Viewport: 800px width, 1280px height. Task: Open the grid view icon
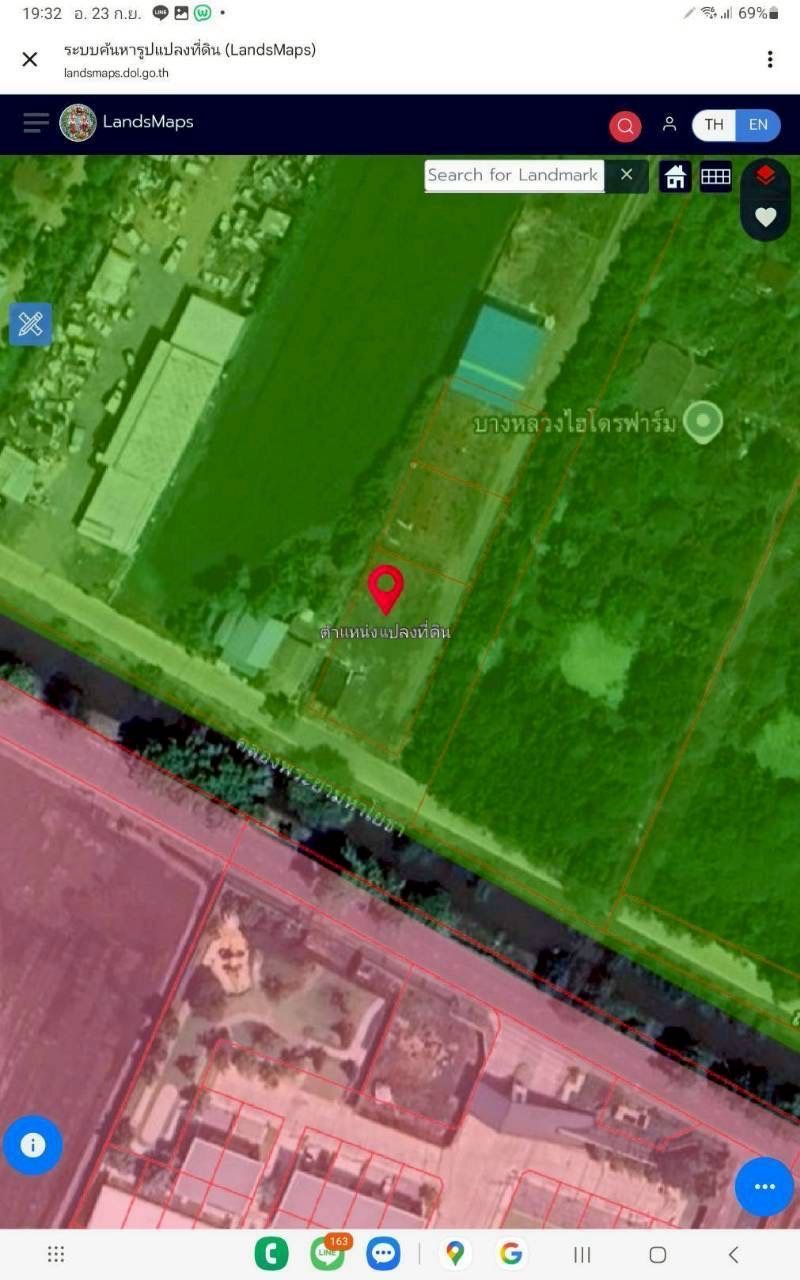pyautogui.click(x=715, y=177)
